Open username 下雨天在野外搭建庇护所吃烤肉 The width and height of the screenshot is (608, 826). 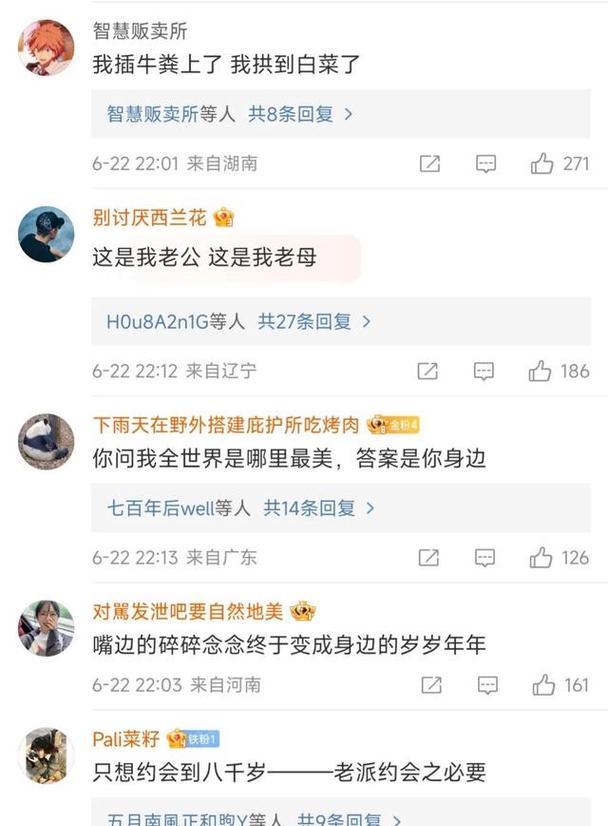click(226, 425)
